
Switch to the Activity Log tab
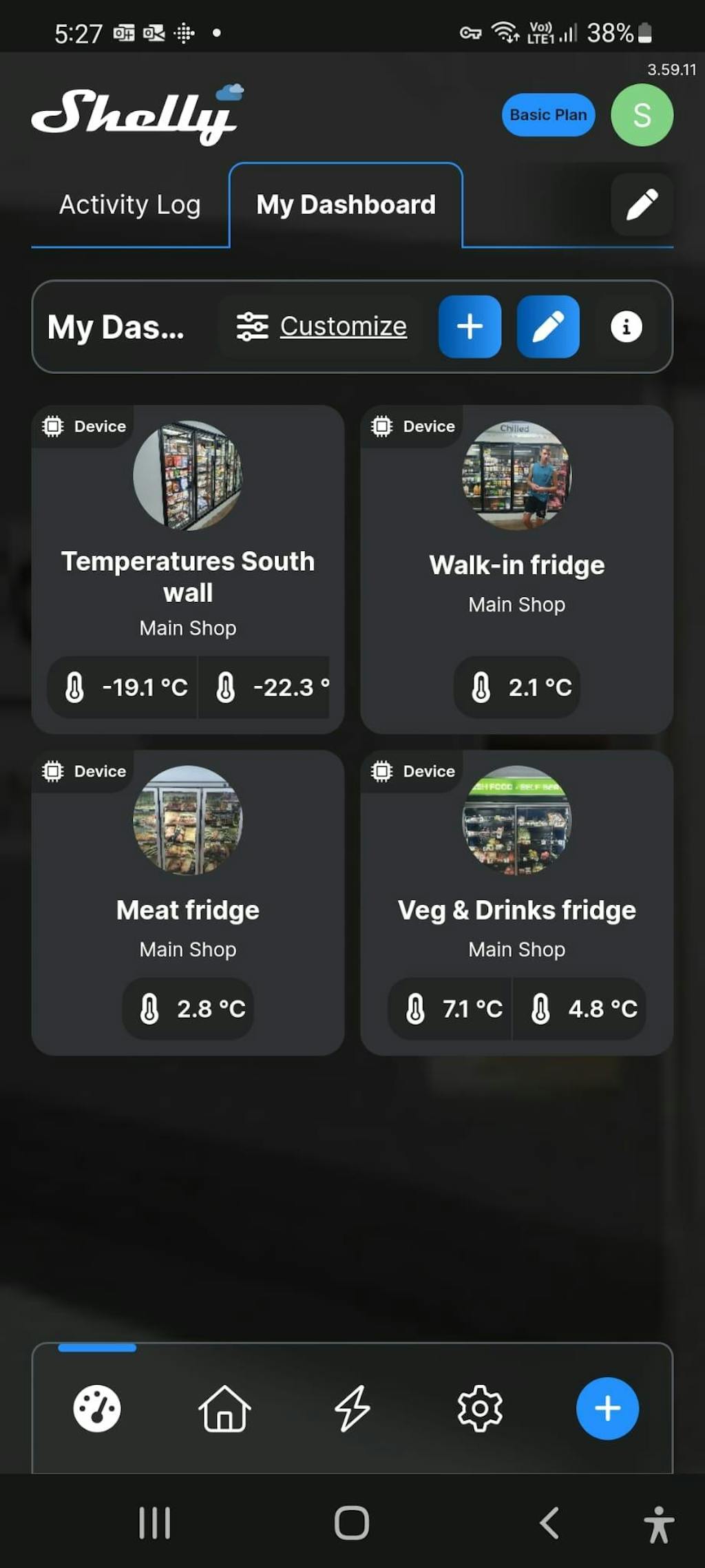[129, 204]
